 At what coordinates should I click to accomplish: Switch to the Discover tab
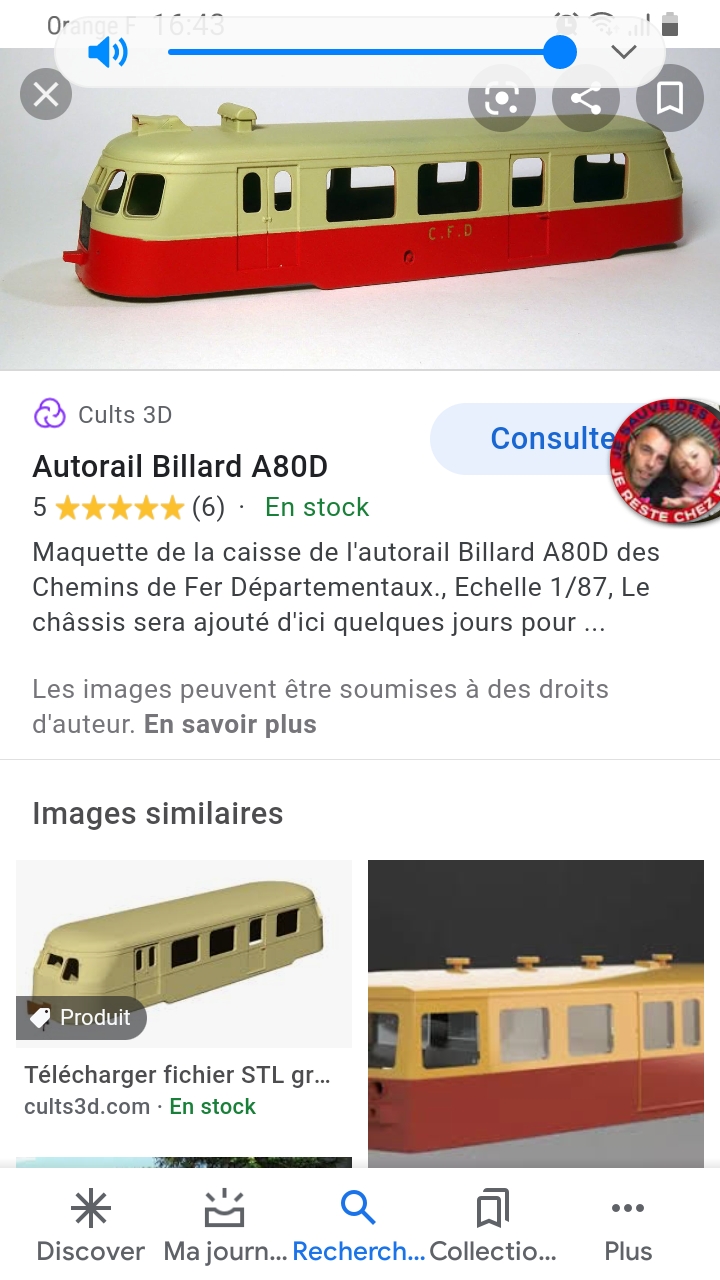click(90, 1226)
